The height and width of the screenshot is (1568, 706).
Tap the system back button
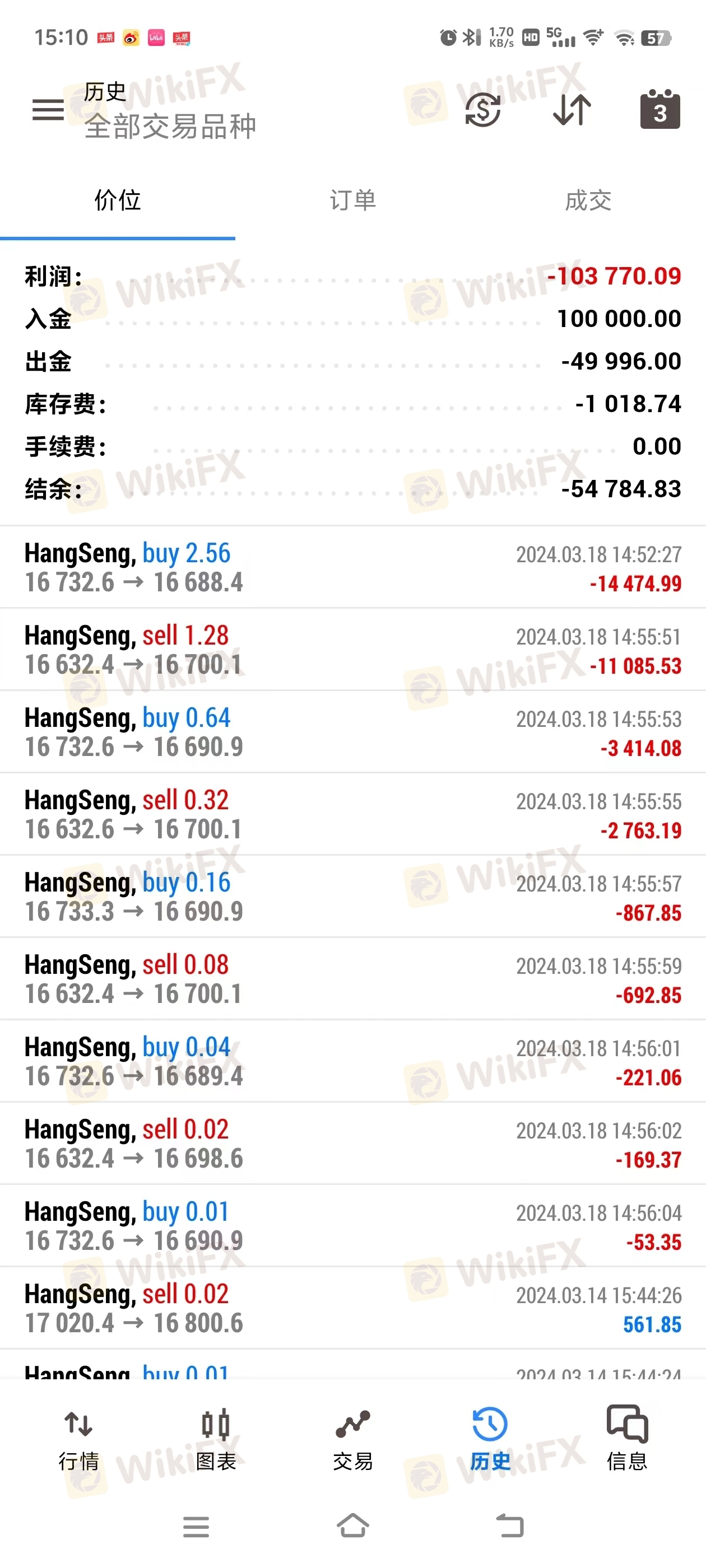(510, 1526)
